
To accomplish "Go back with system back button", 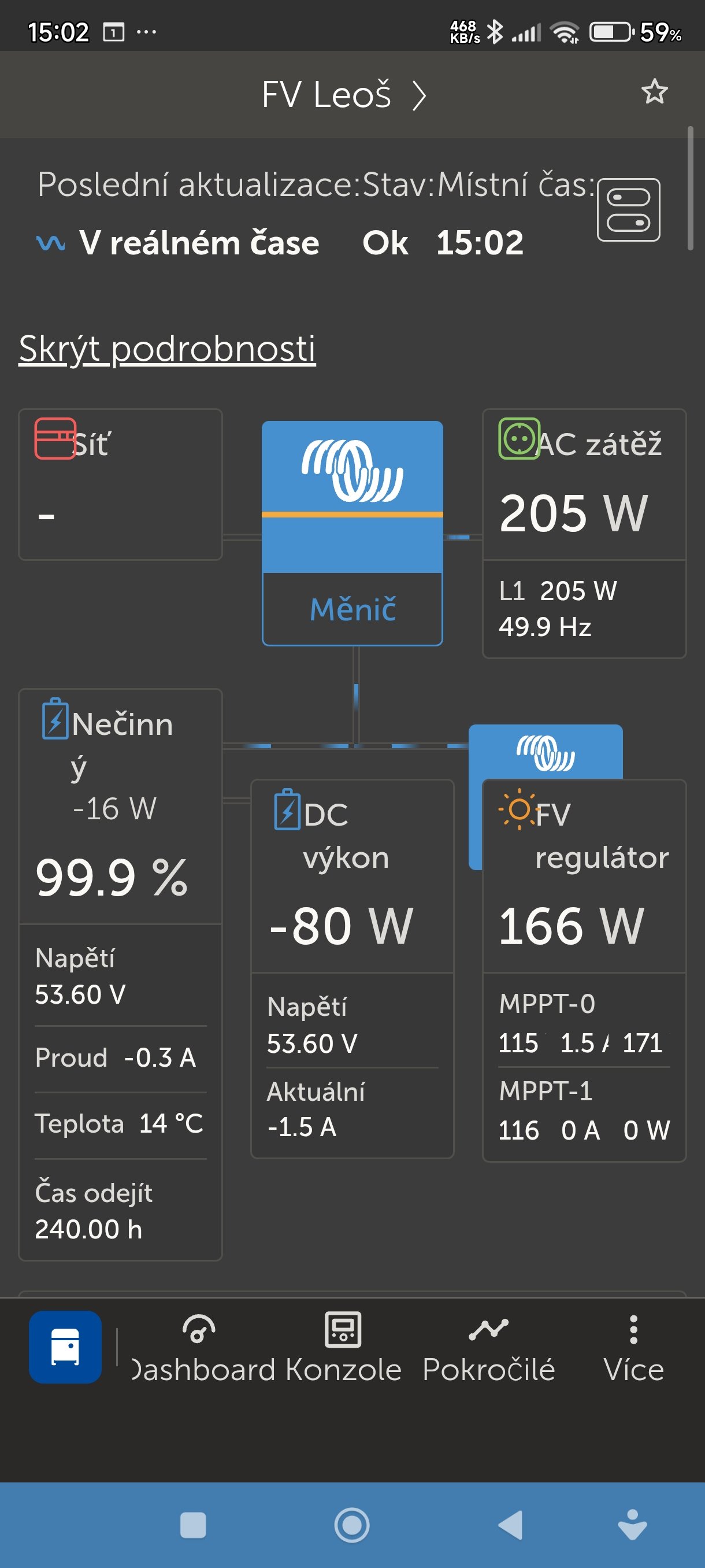I will (510, 1525).
